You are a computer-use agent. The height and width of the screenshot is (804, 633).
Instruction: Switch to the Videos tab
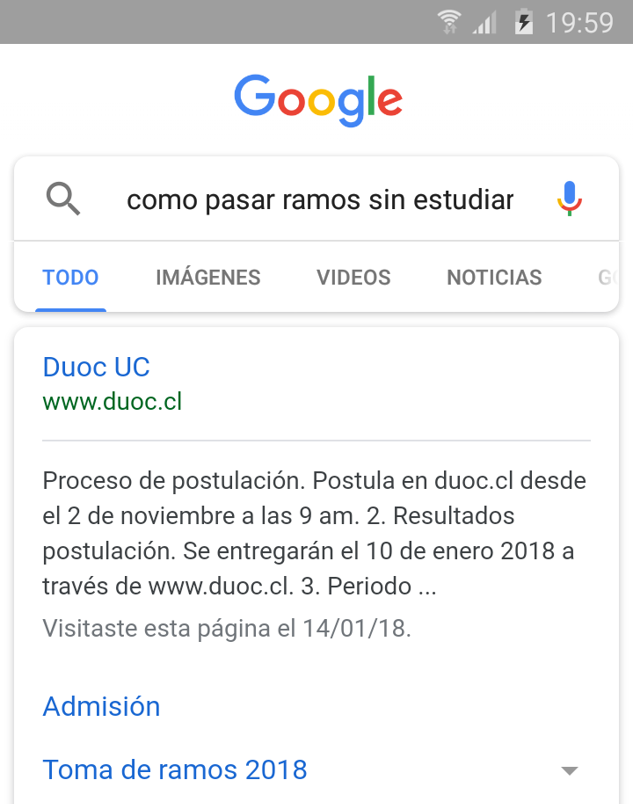pos(353,278)
